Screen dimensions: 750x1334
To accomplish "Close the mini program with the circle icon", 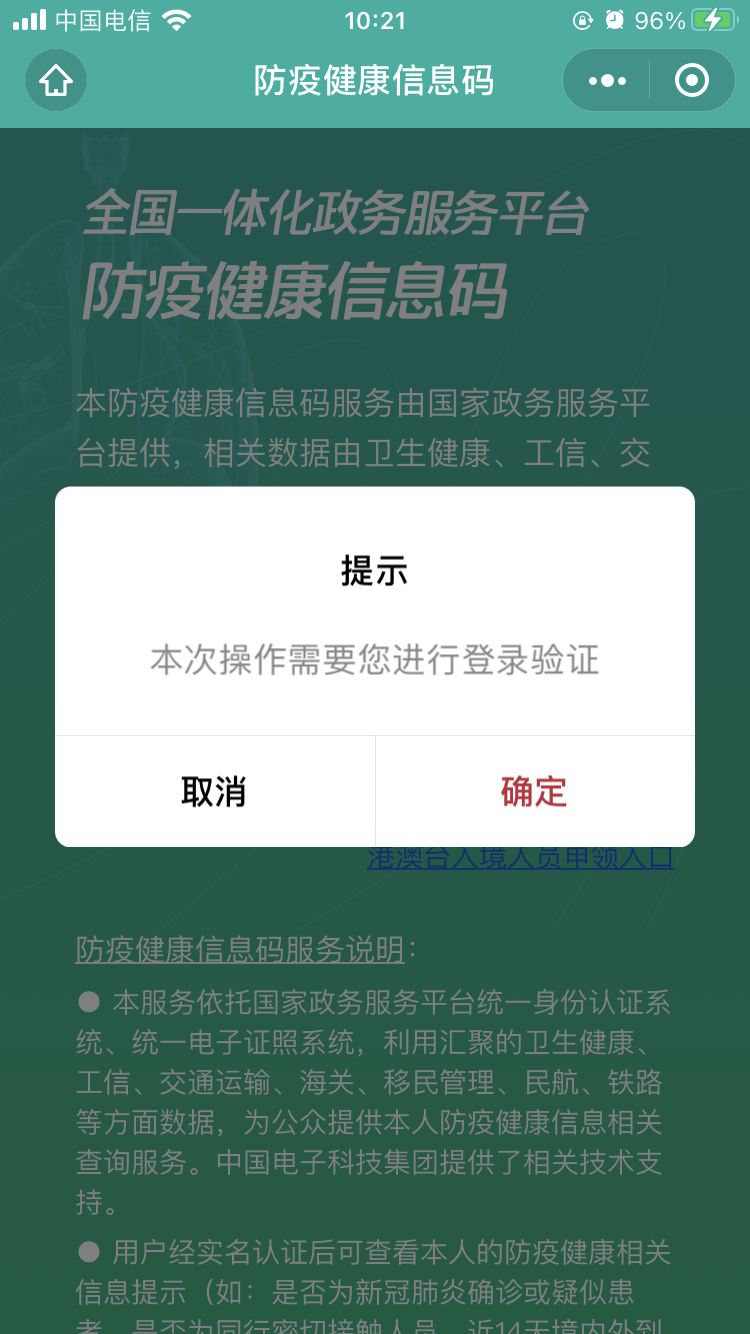I will click(x=692, y=80).
